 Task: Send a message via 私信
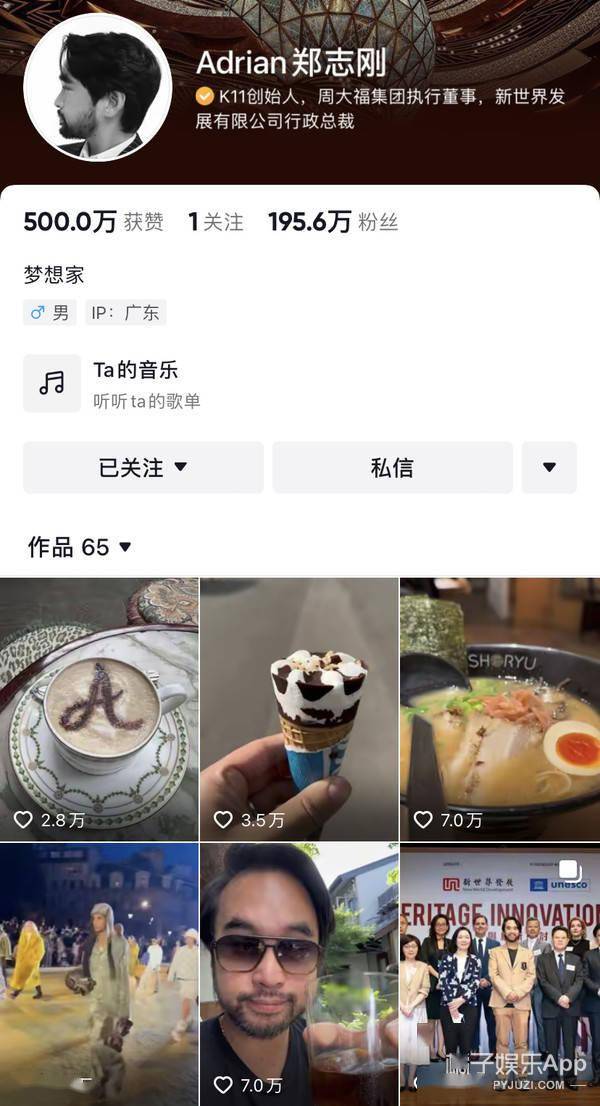[392, 467]
